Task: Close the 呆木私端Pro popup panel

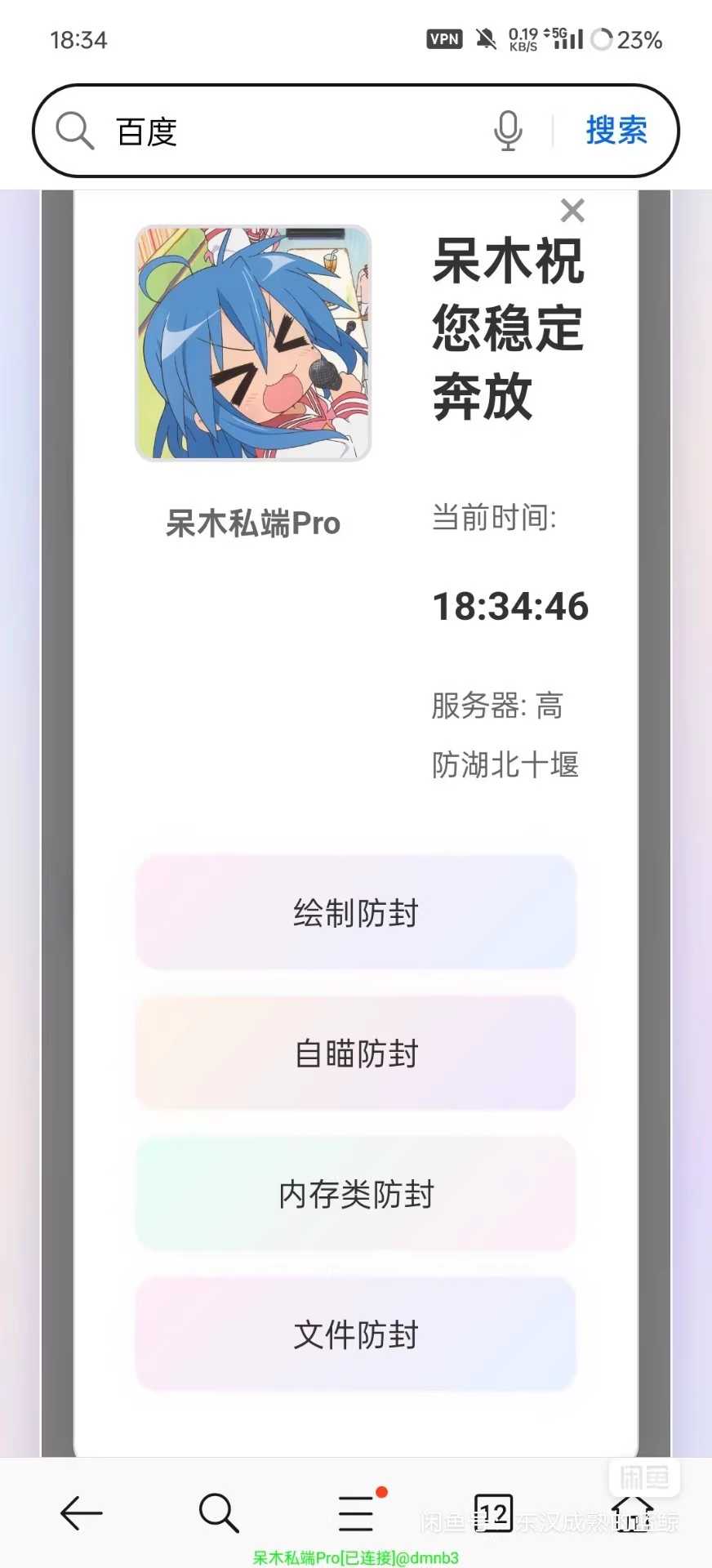Action: click(x=572, y=211)
